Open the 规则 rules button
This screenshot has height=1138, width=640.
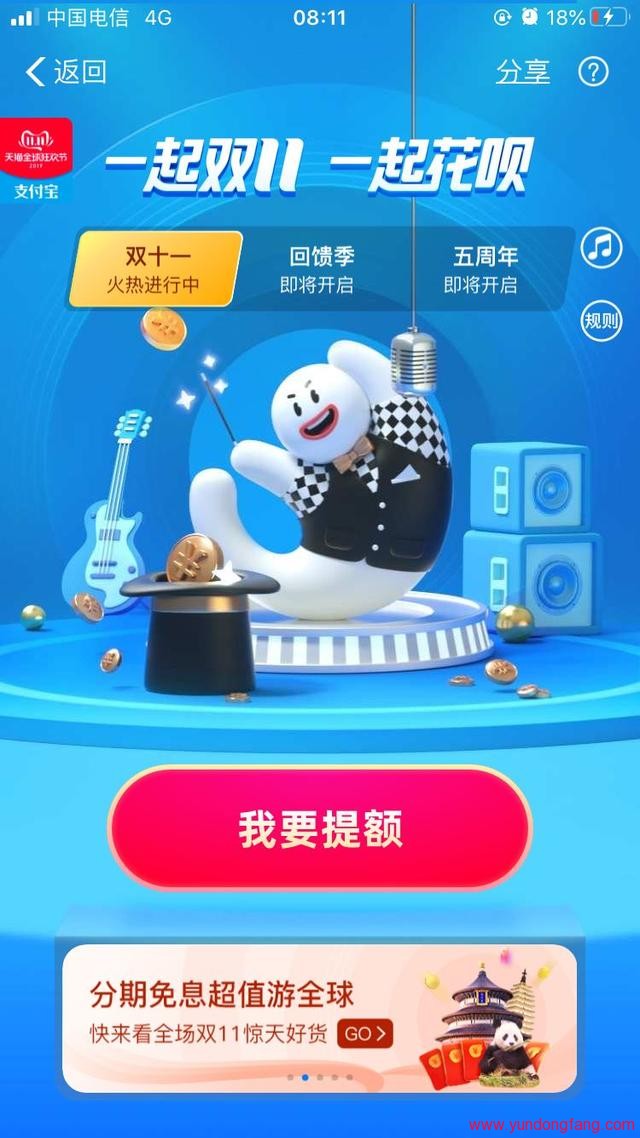(x=602, y=320)
